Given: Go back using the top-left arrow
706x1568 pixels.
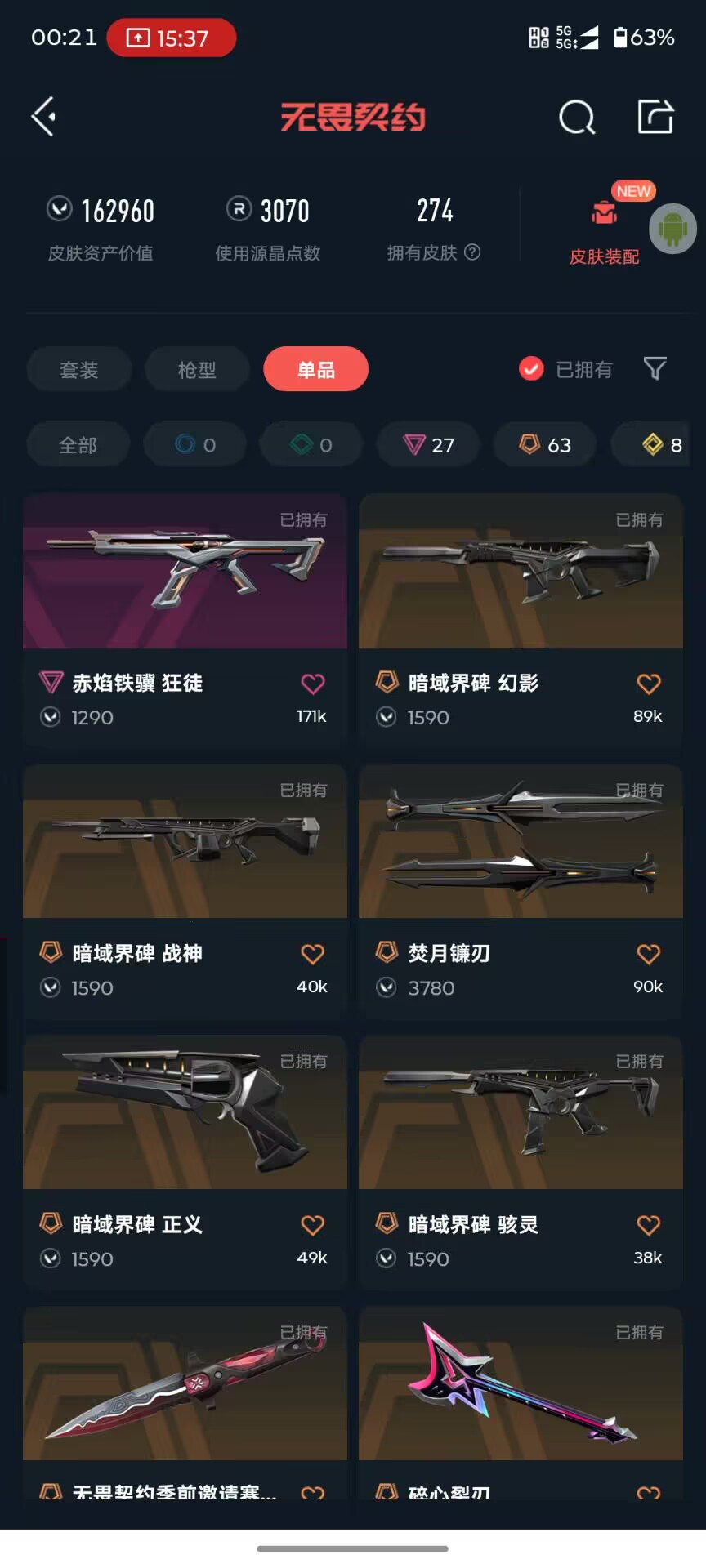Looking at the screenshot, I should tap(43, 117).
